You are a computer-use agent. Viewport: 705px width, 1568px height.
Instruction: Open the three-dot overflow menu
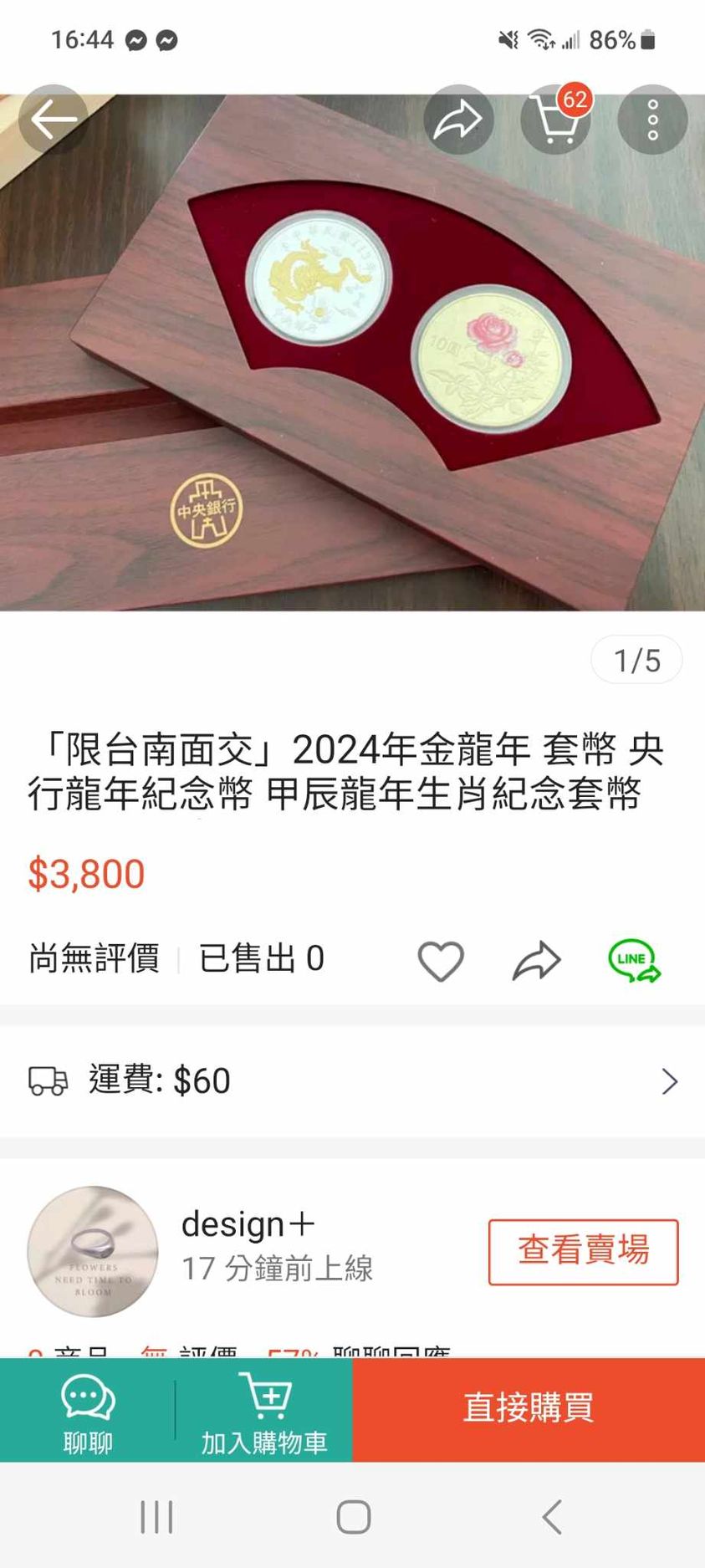tap(652, 120)
